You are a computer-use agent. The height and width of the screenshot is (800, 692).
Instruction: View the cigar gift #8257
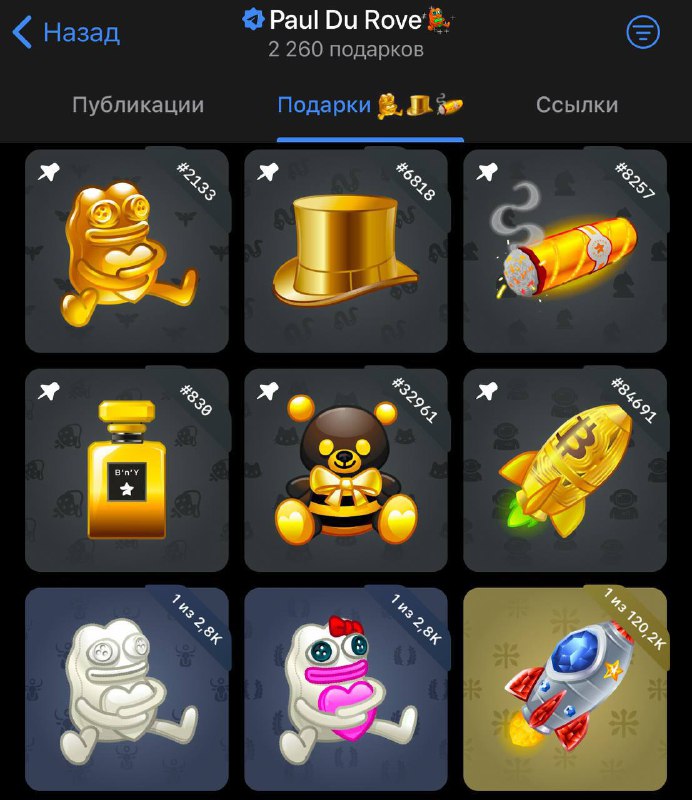[565, 251]
